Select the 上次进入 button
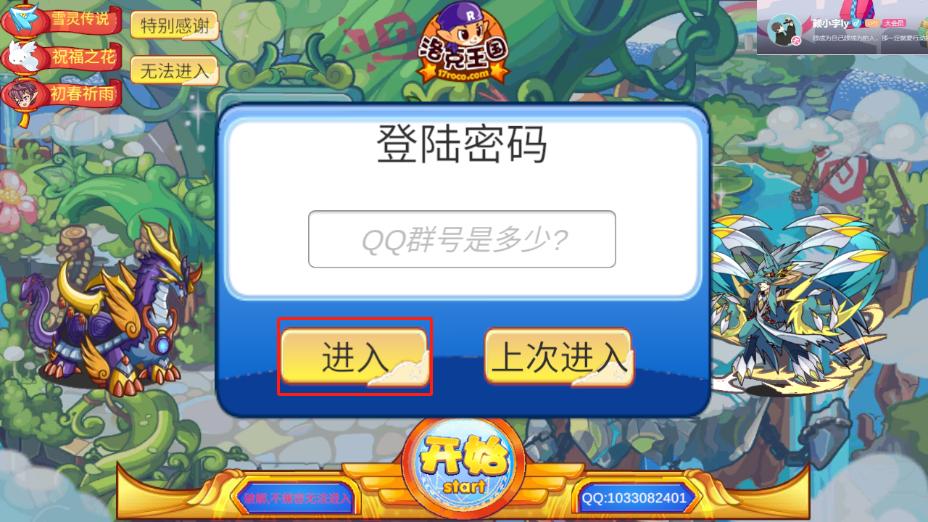 click(x=558, y=357)
